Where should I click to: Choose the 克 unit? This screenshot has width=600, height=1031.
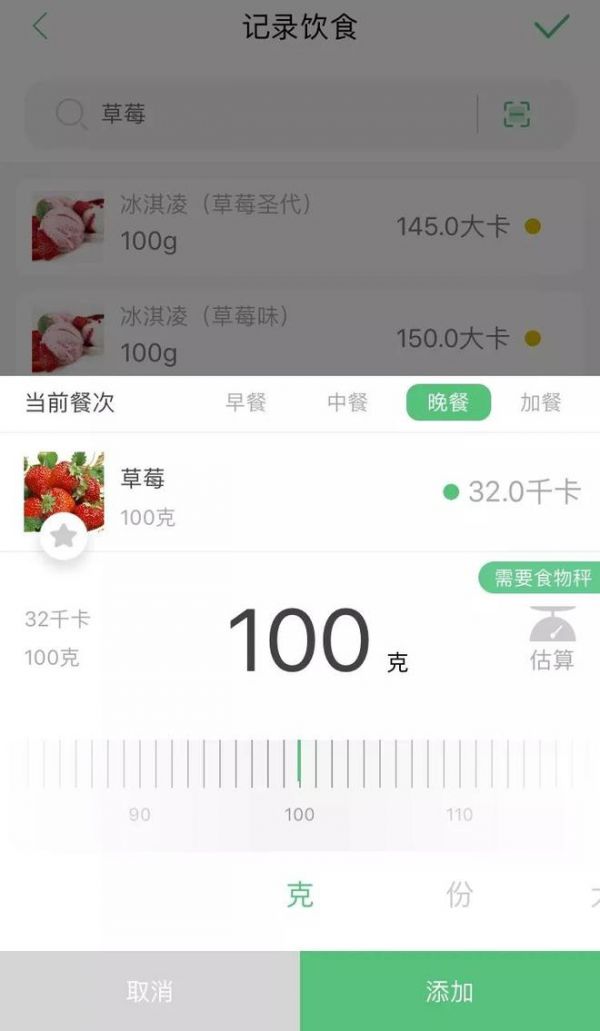[x=300, y=895]
